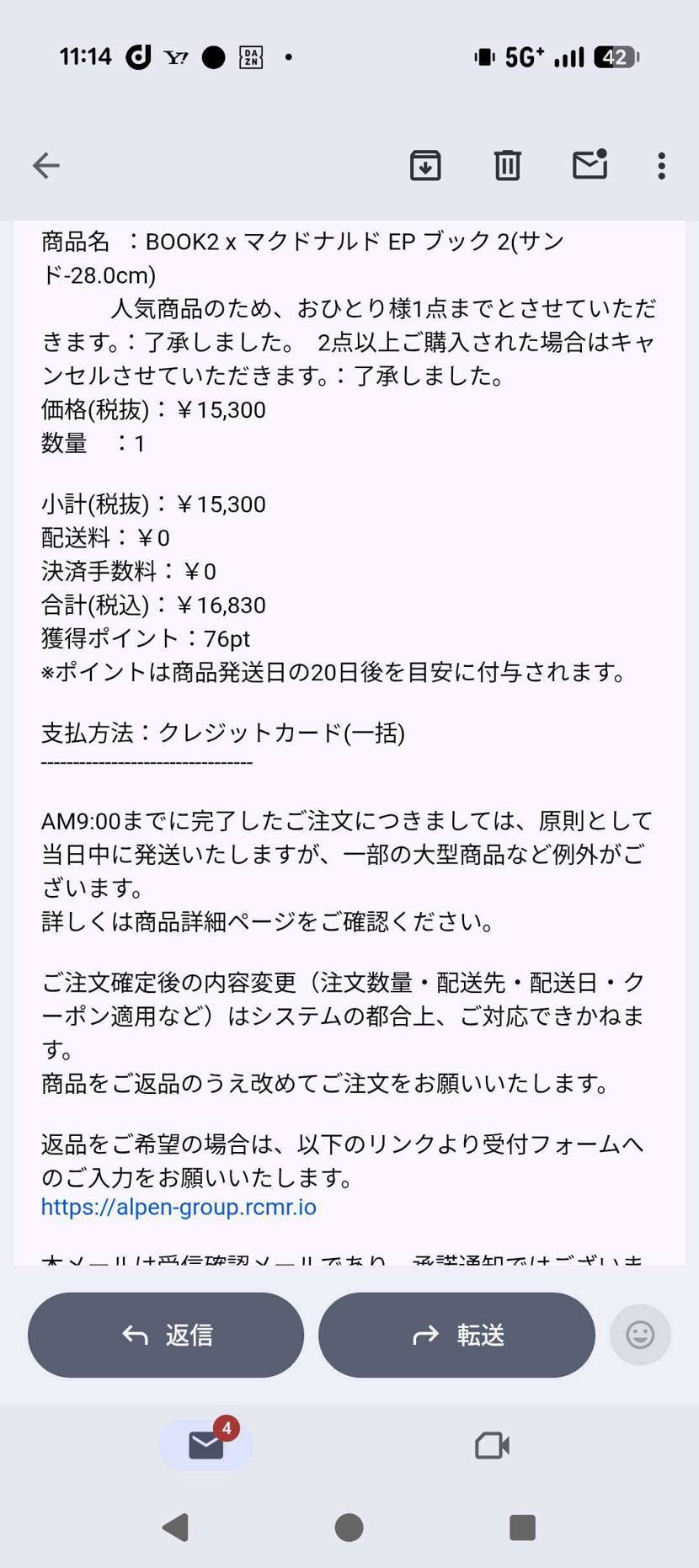This screenshot has width=699, height=1568.
Task: Switch to the Meet video tab
Action: pyautogui.click(x=492, y=1445)
